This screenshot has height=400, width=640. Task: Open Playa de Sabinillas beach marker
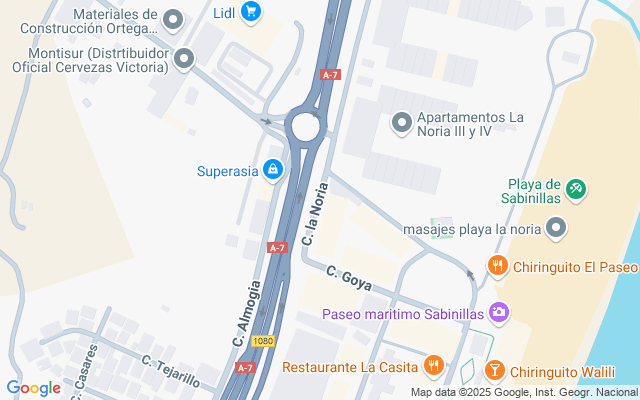[575, 187]
